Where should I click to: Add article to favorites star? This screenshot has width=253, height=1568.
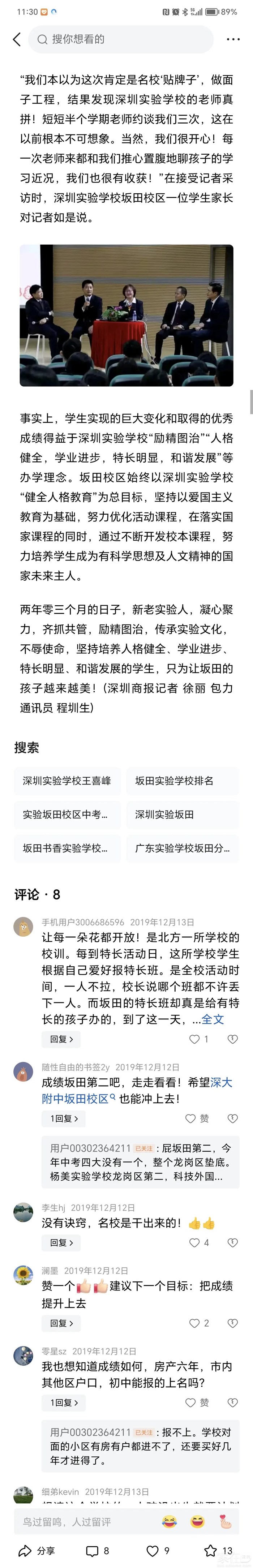(218, 1550)
